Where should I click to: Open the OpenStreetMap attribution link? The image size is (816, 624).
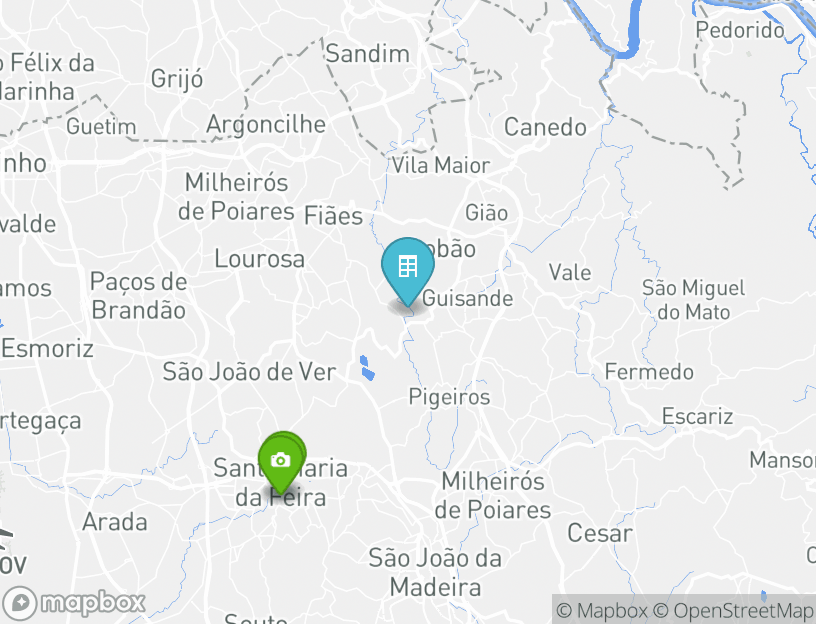click(742, 610)
